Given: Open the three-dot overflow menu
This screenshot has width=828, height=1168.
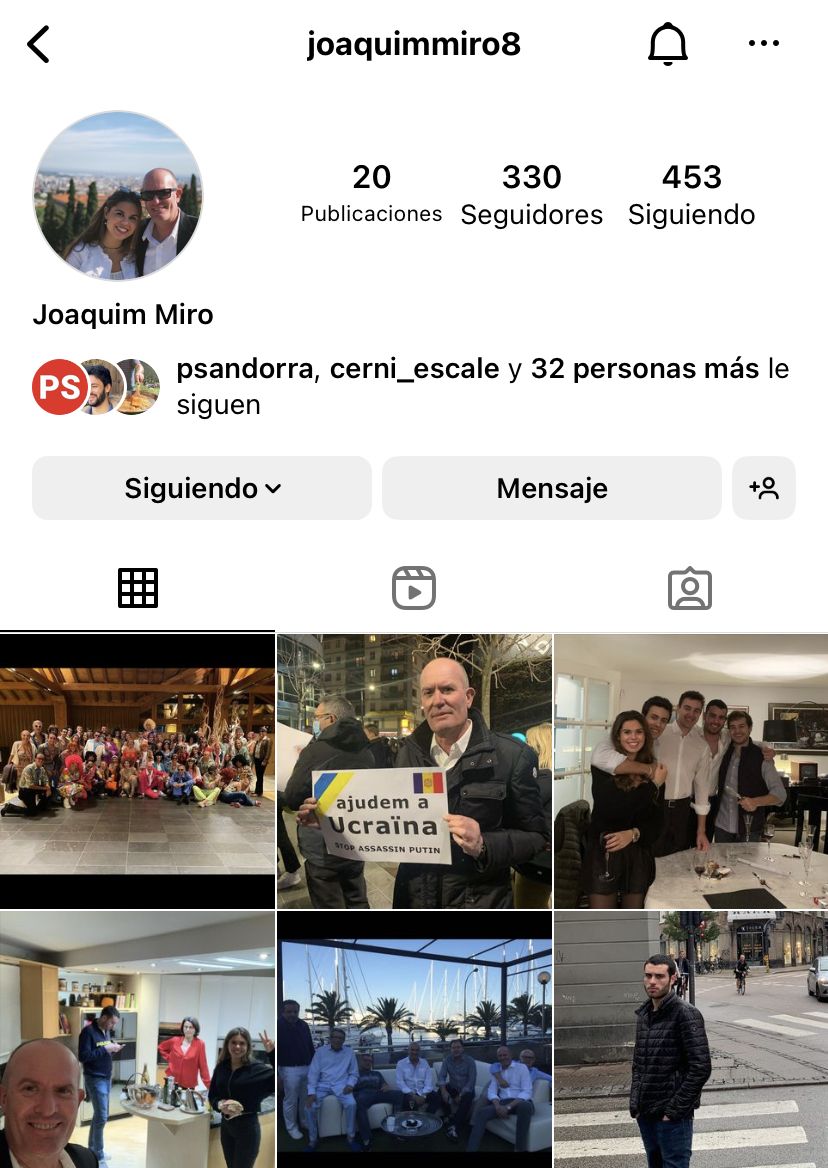Looking at the screenshot, I should point(763,44).
